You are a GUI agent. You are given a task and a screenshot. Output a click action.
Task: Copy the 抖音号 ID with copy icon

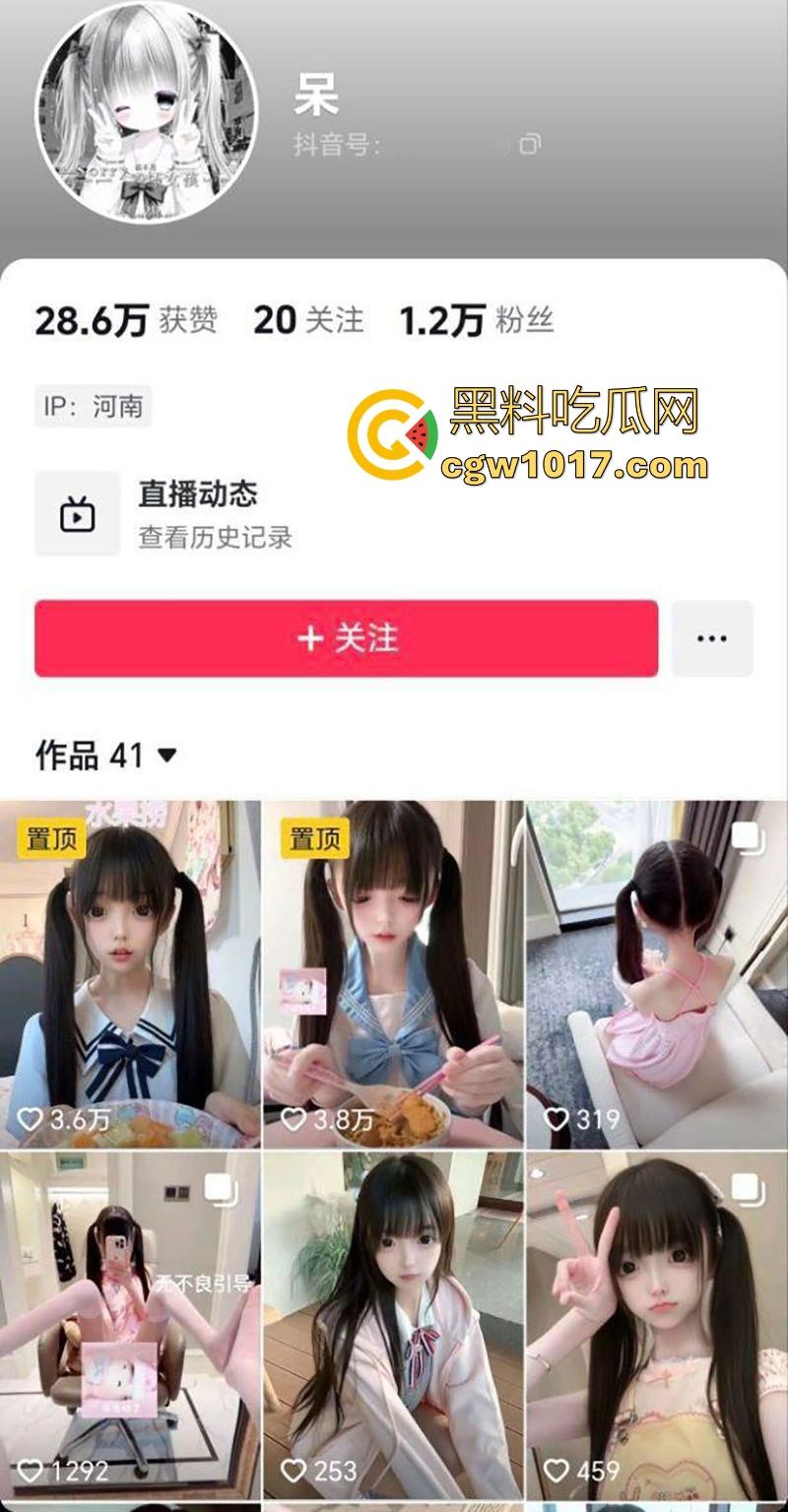click(x=530, y=145)
